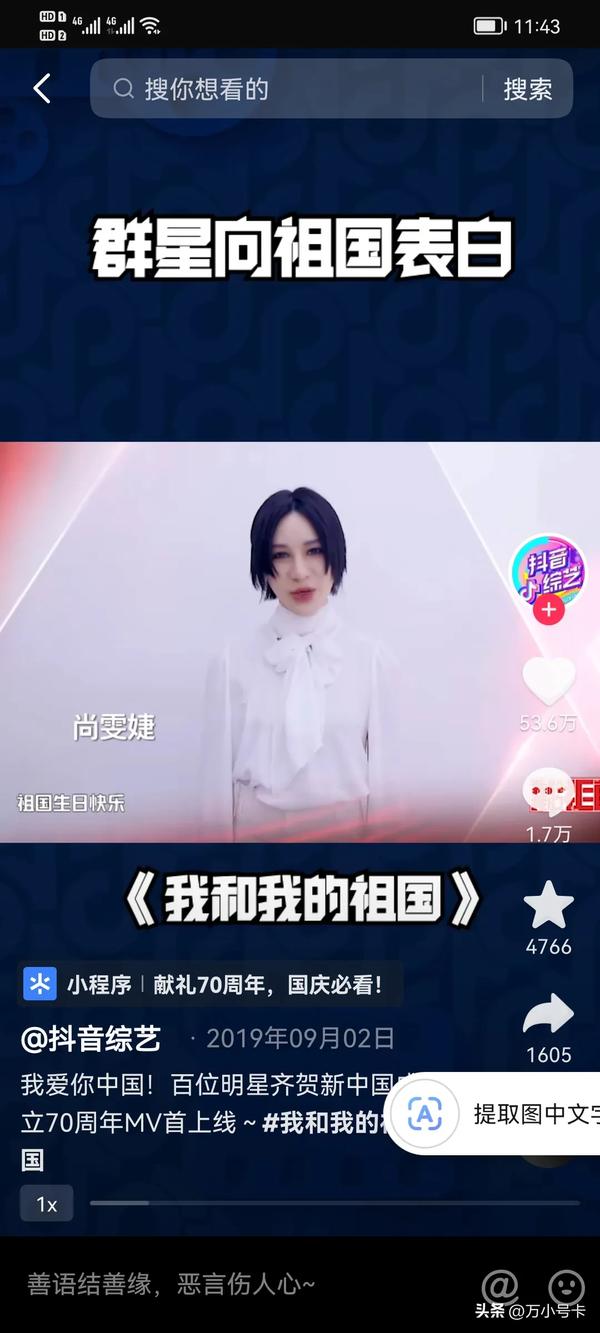Seek on the video progress bar

[x=335, y=1203]
